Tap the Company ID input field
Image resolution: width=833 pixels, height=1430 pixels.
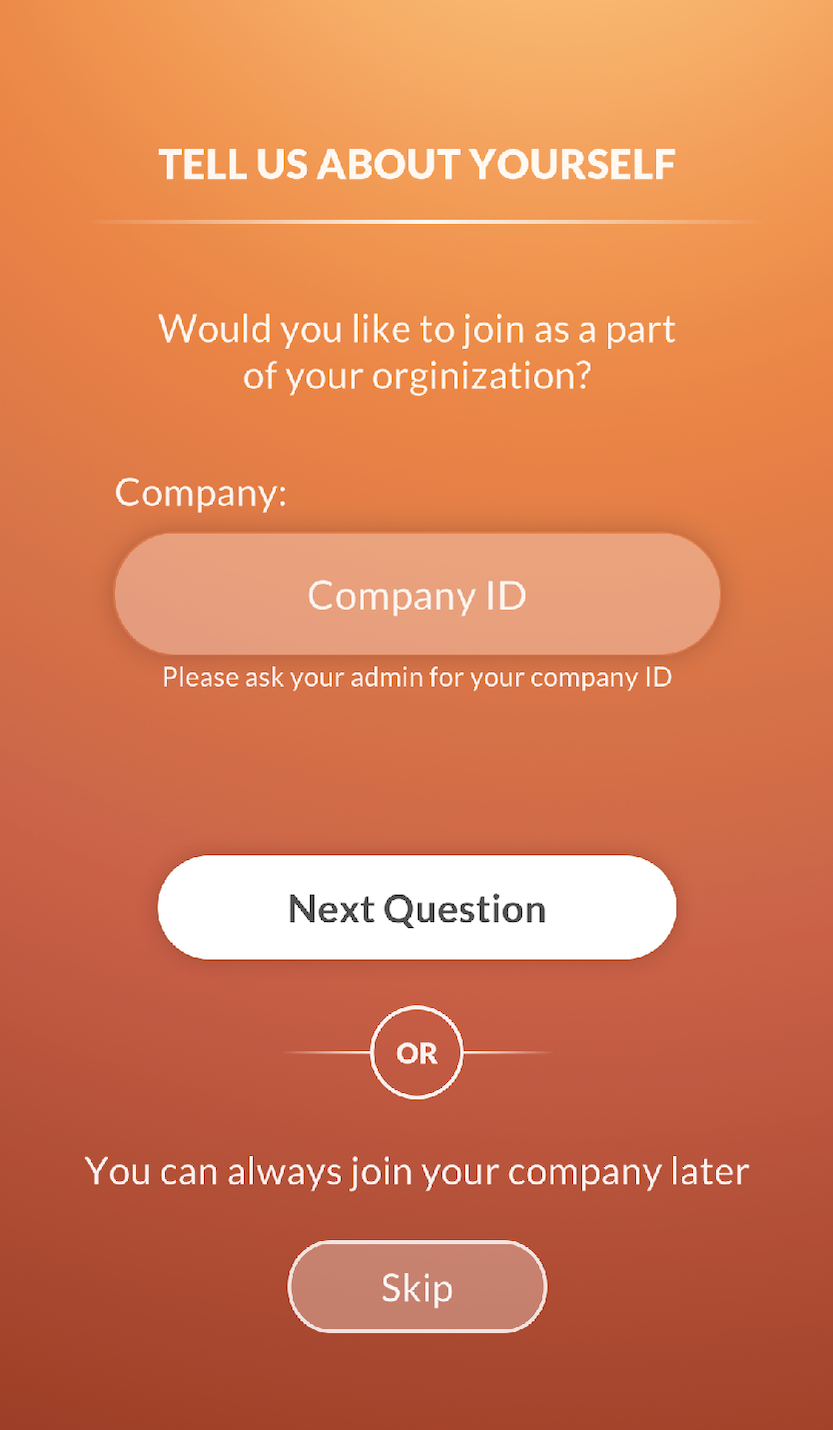(417, 594)
